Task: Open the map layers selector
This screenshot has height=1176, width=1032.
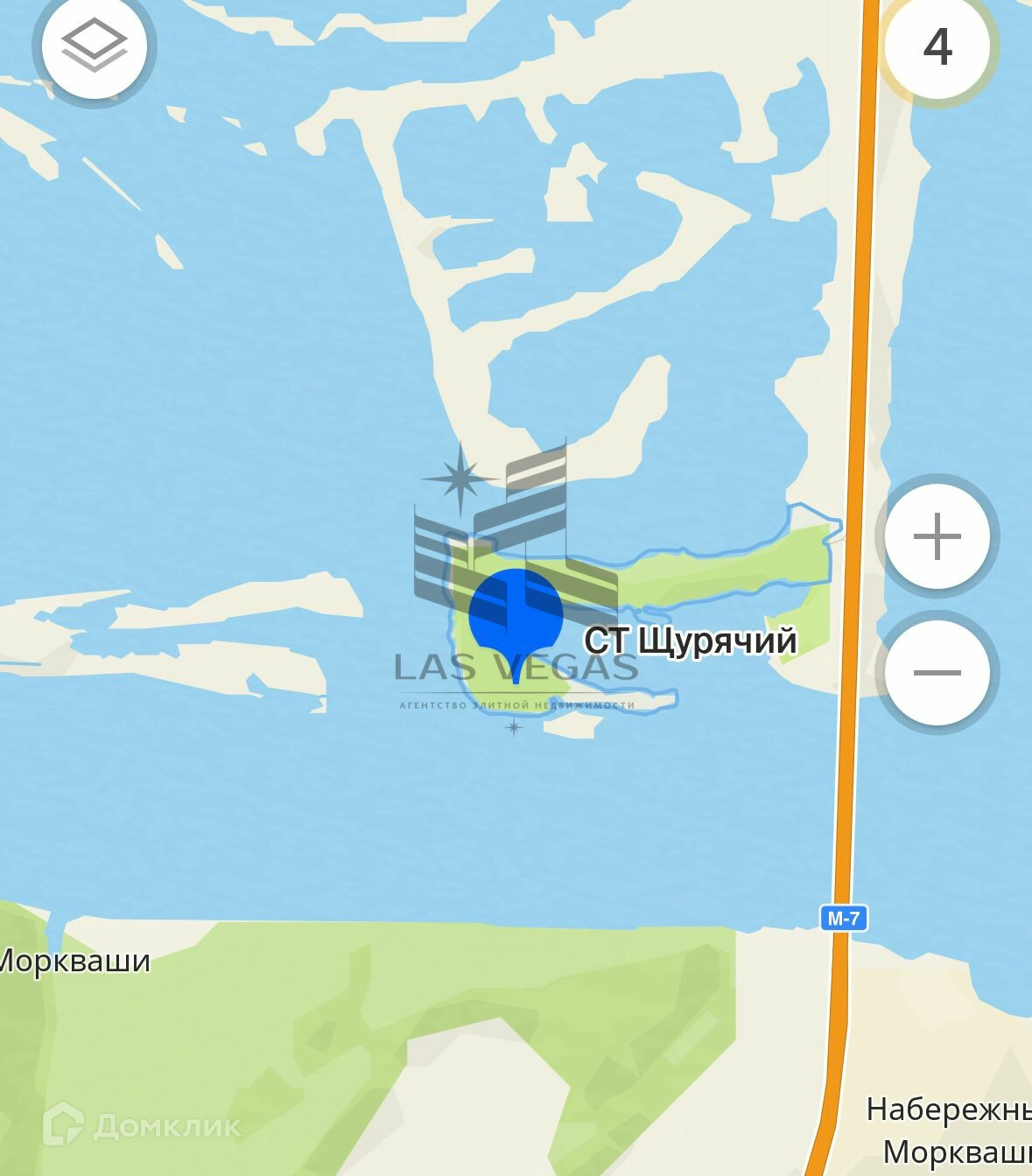Action: 94,45
